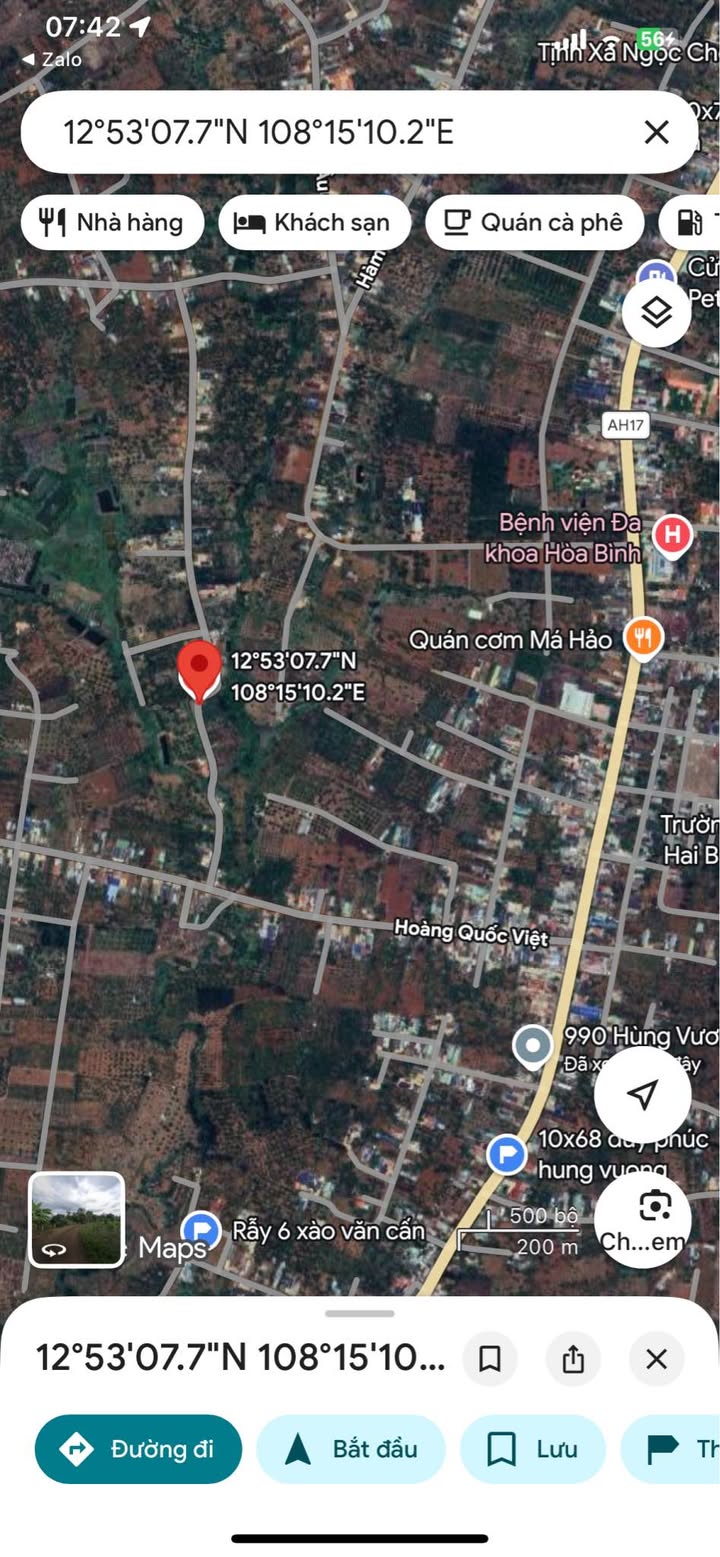Open the Street View thumbnail

point(77,1220)
